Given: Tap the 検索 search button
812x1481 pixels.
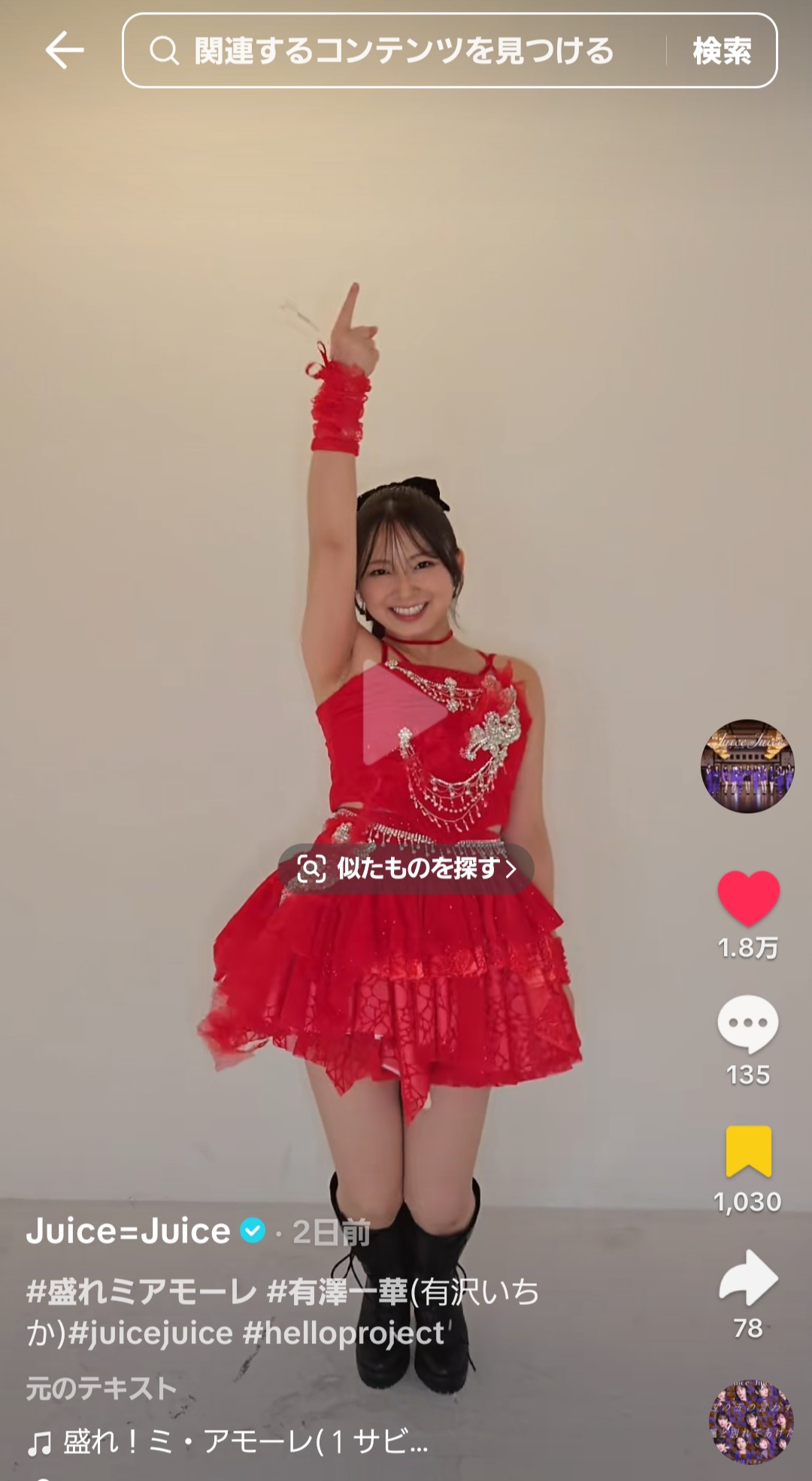Looking at the screenshot, I should 722,51.
